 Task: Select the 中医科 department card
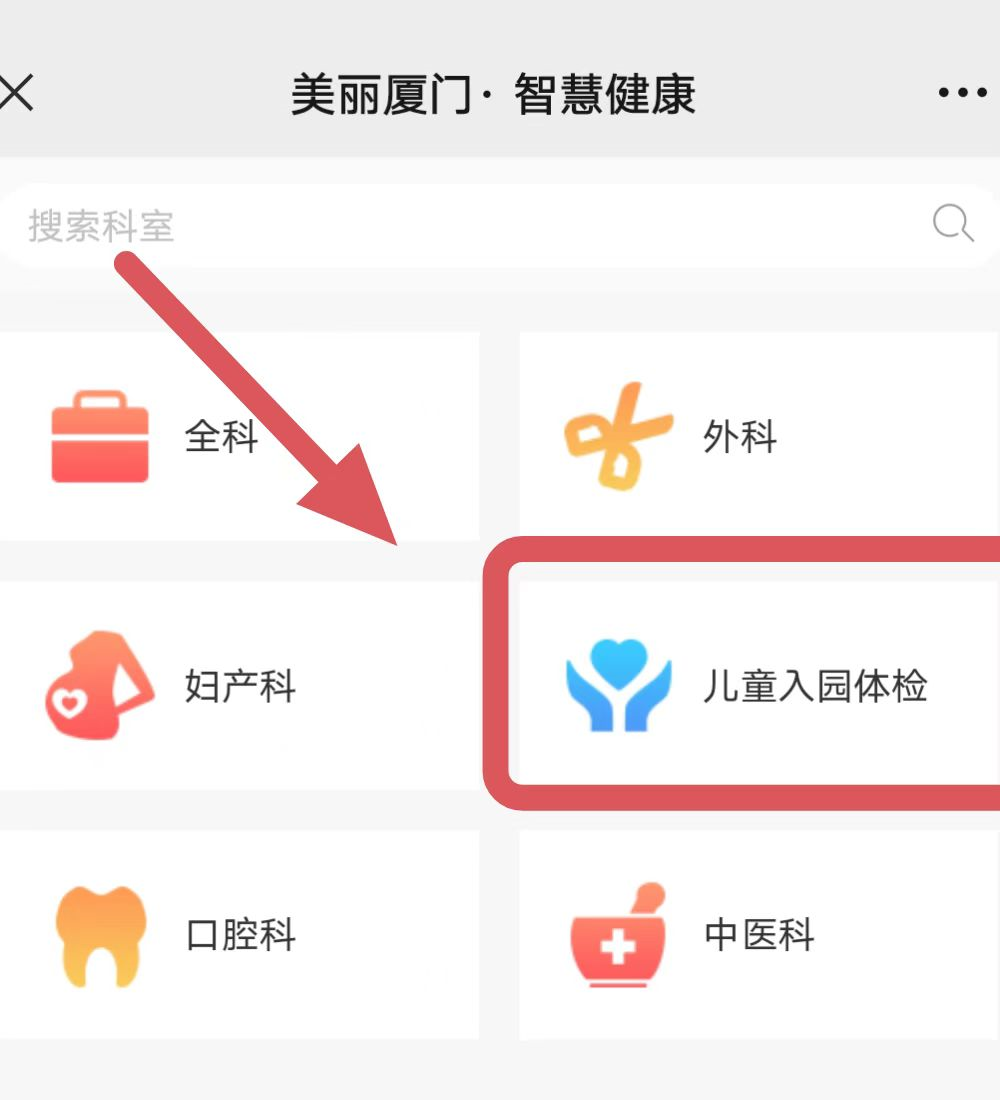[758, 936]
